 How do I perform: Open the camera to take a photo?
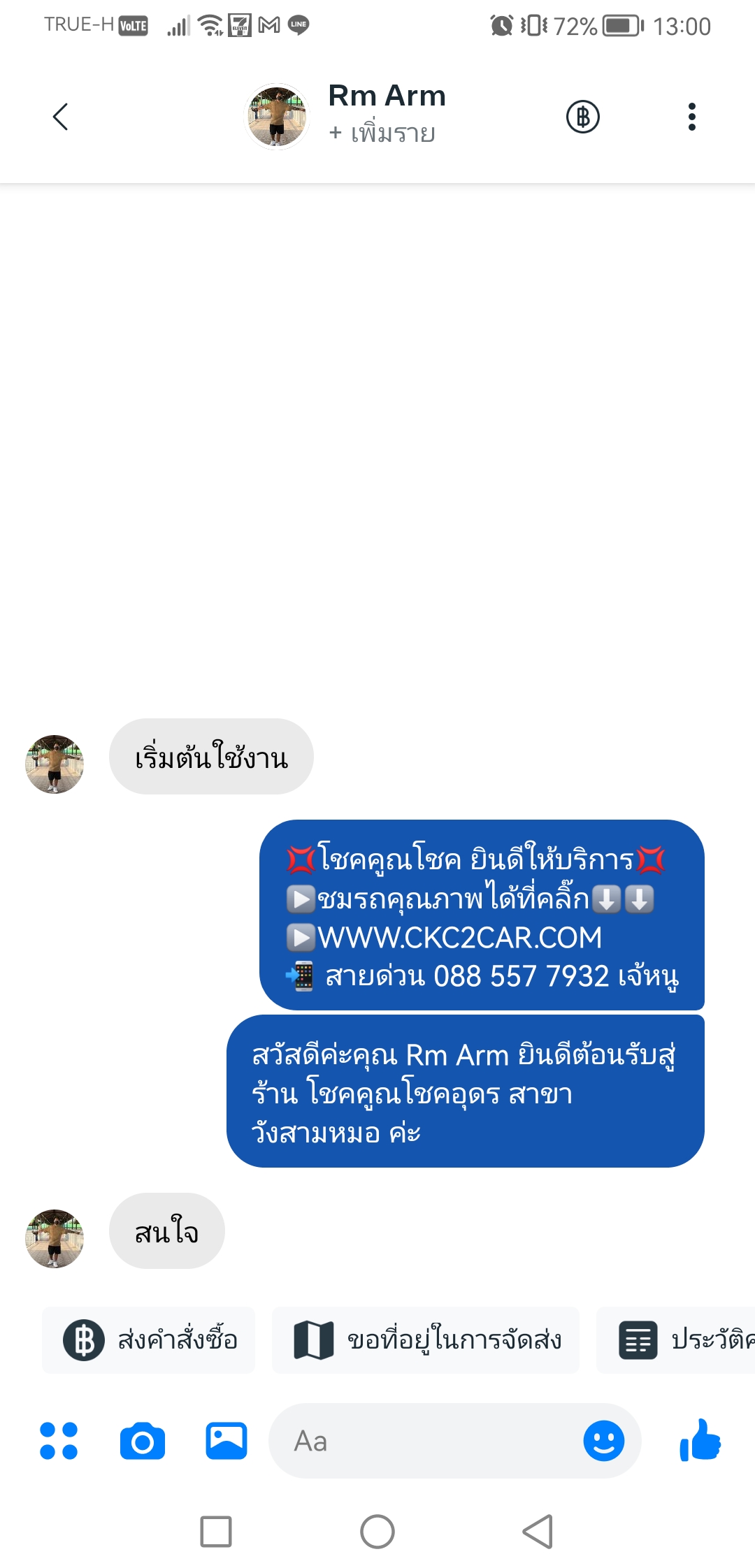(143, 1441)
